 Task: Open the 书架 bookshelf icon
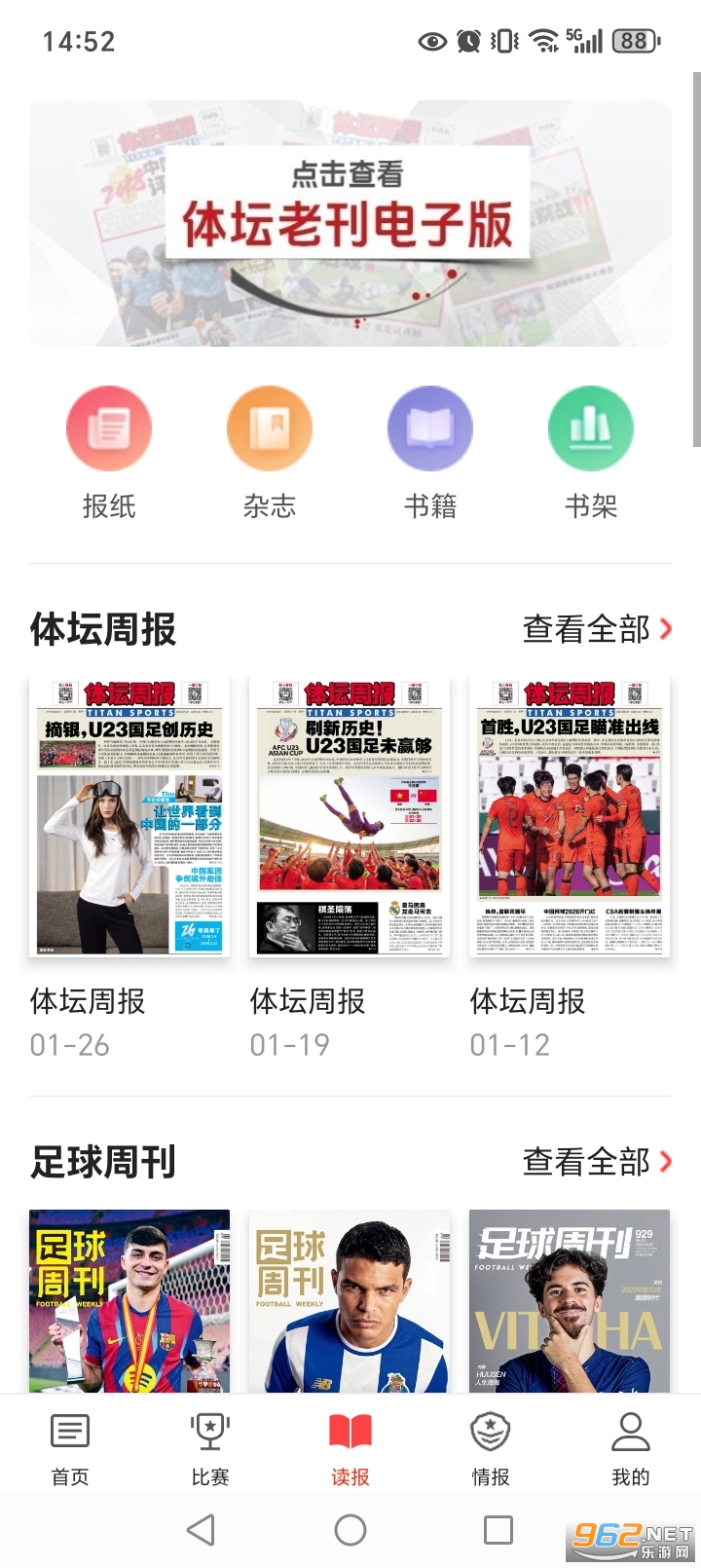pos(591,428)
